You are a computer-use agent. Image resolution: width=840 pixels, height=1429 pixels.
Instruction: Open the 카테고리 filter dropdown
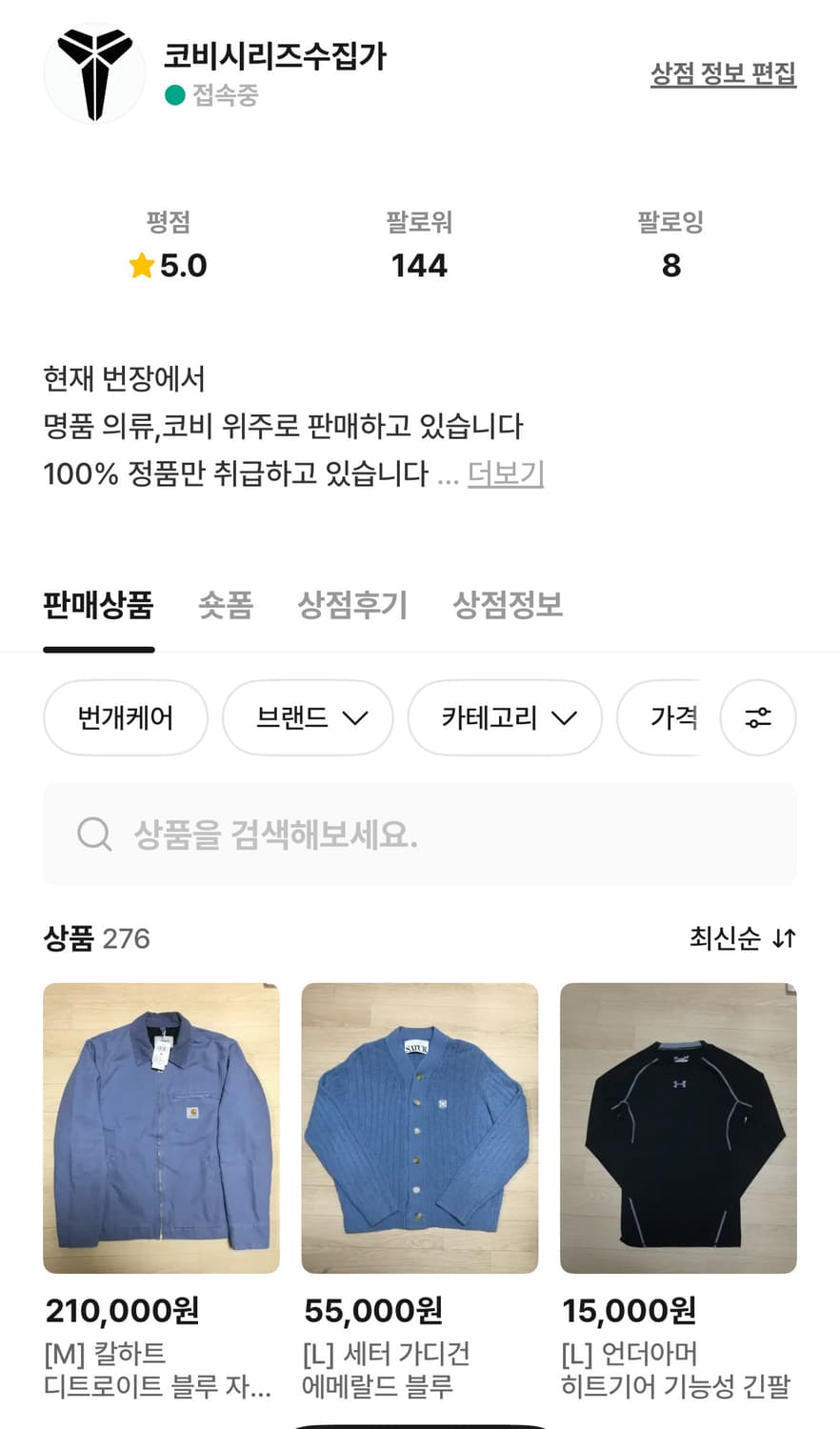pos(505,718)
